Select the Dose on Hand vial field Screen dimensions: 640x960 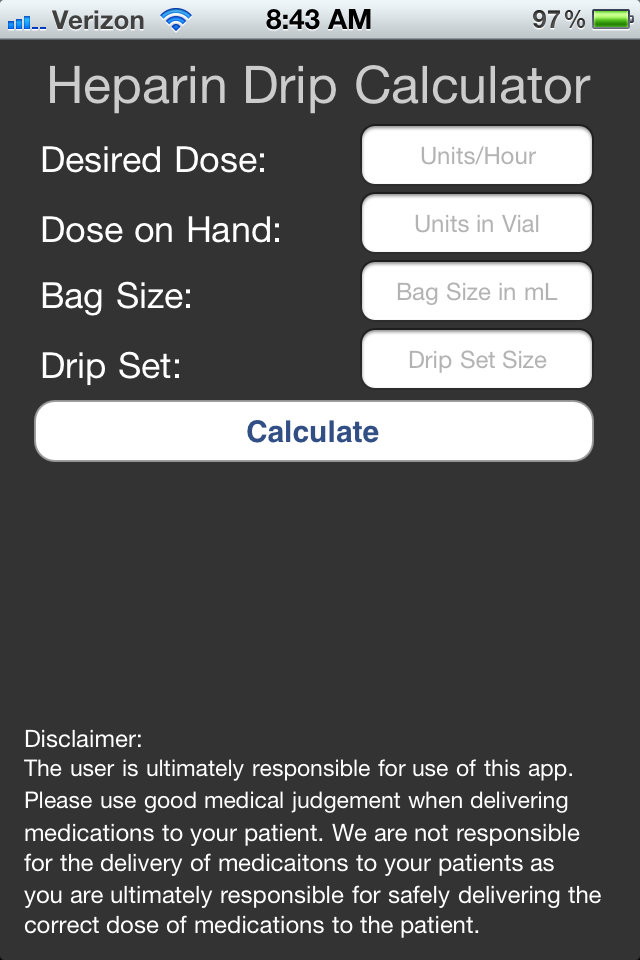(477, 224)
